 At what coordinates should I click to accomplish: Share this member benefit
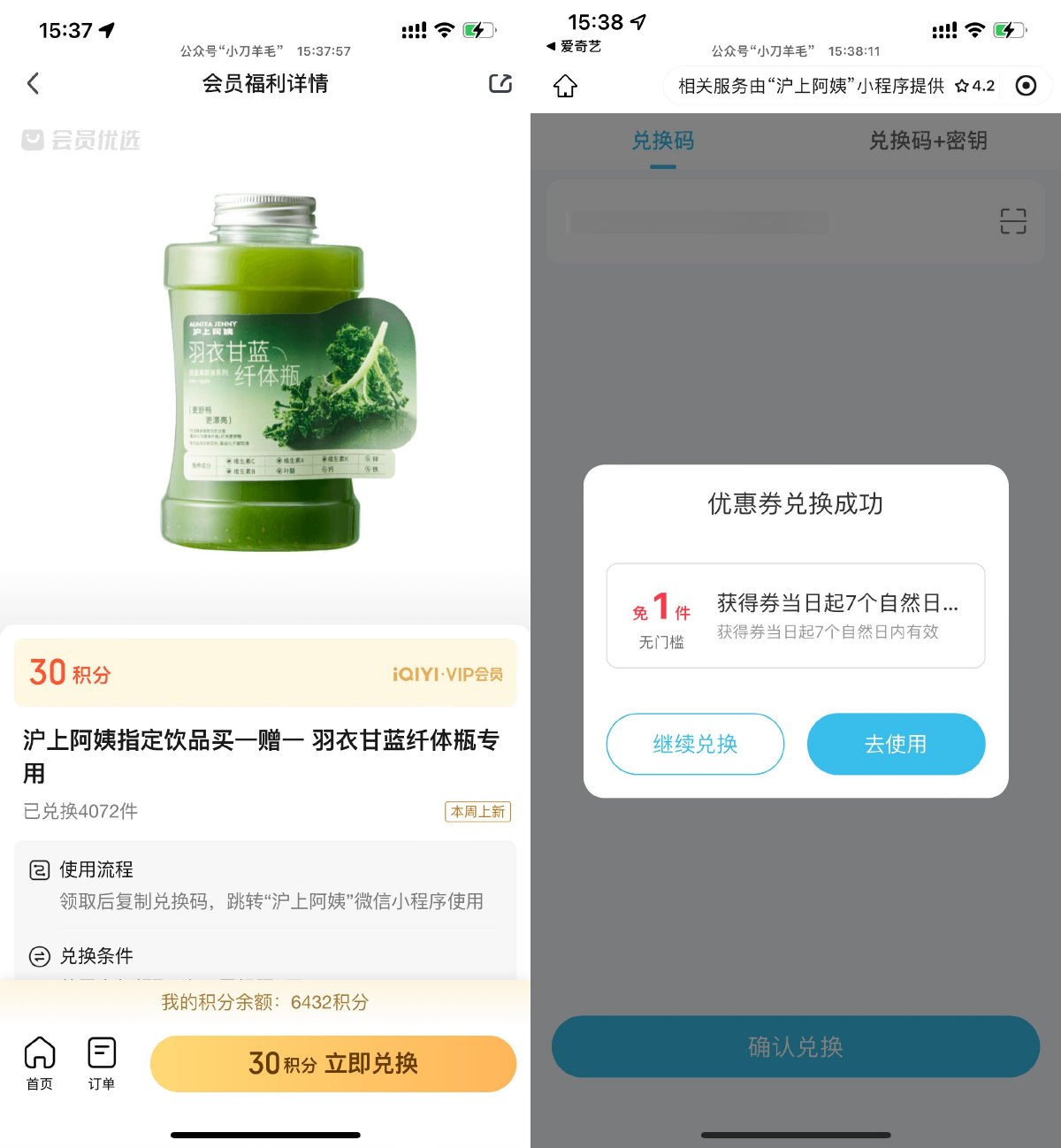500,84
